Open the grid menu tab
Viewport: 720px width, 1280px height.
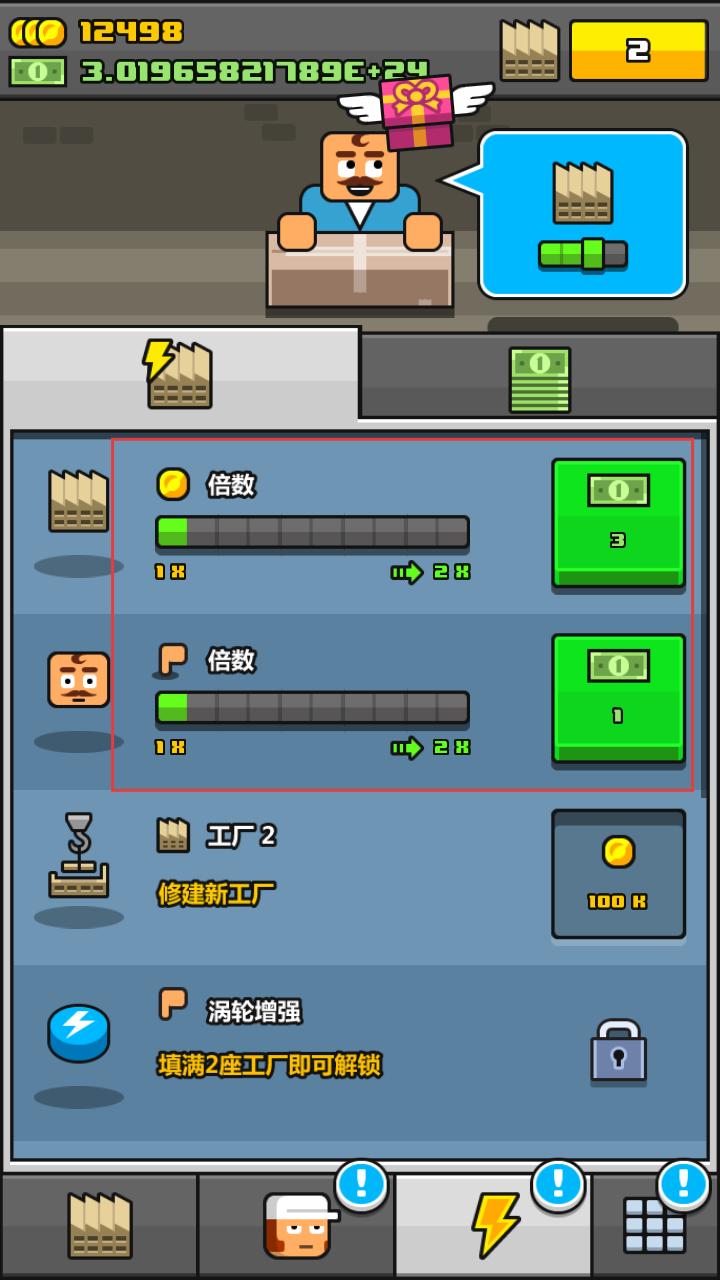pyautogui.click(x=655, y=1225)
